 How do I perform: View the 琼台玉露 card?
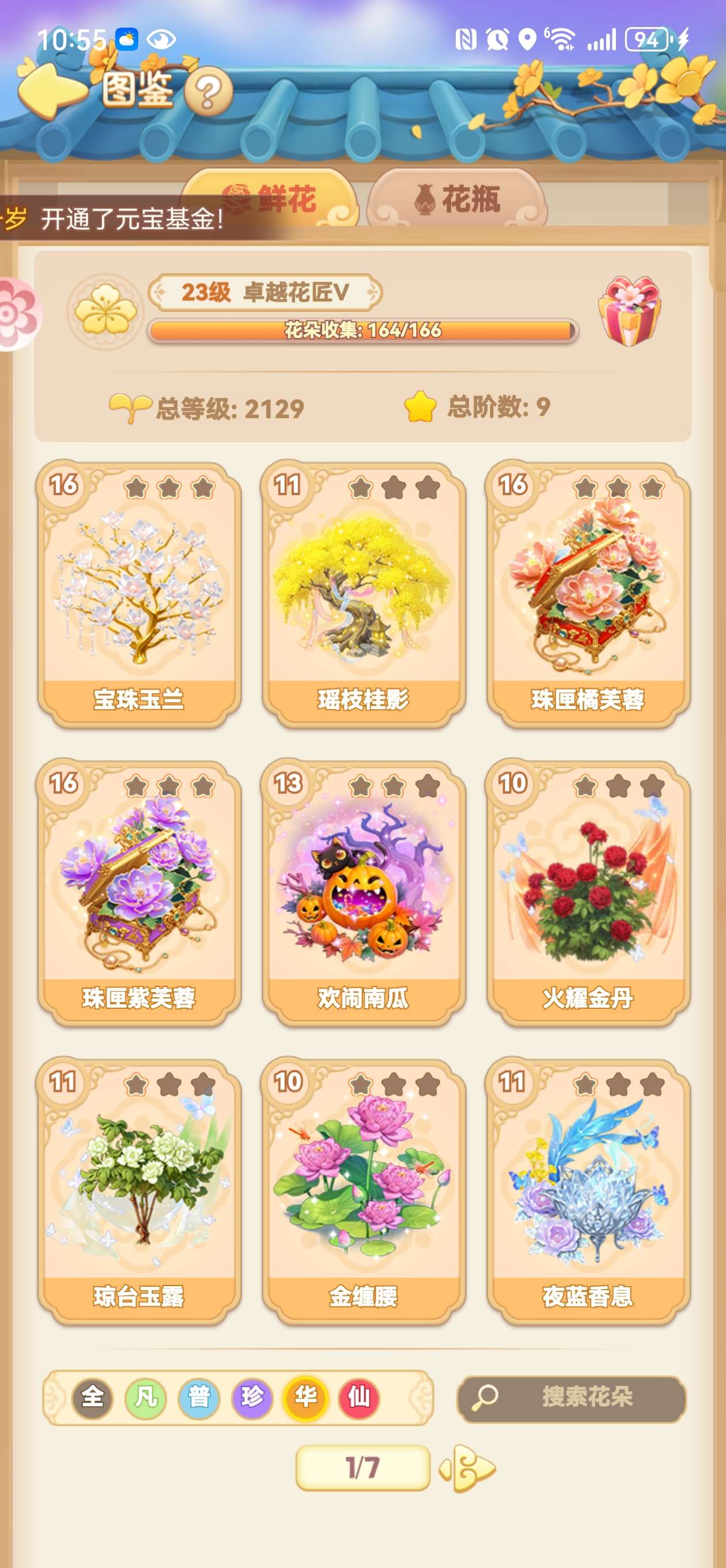pos(139,1190)
